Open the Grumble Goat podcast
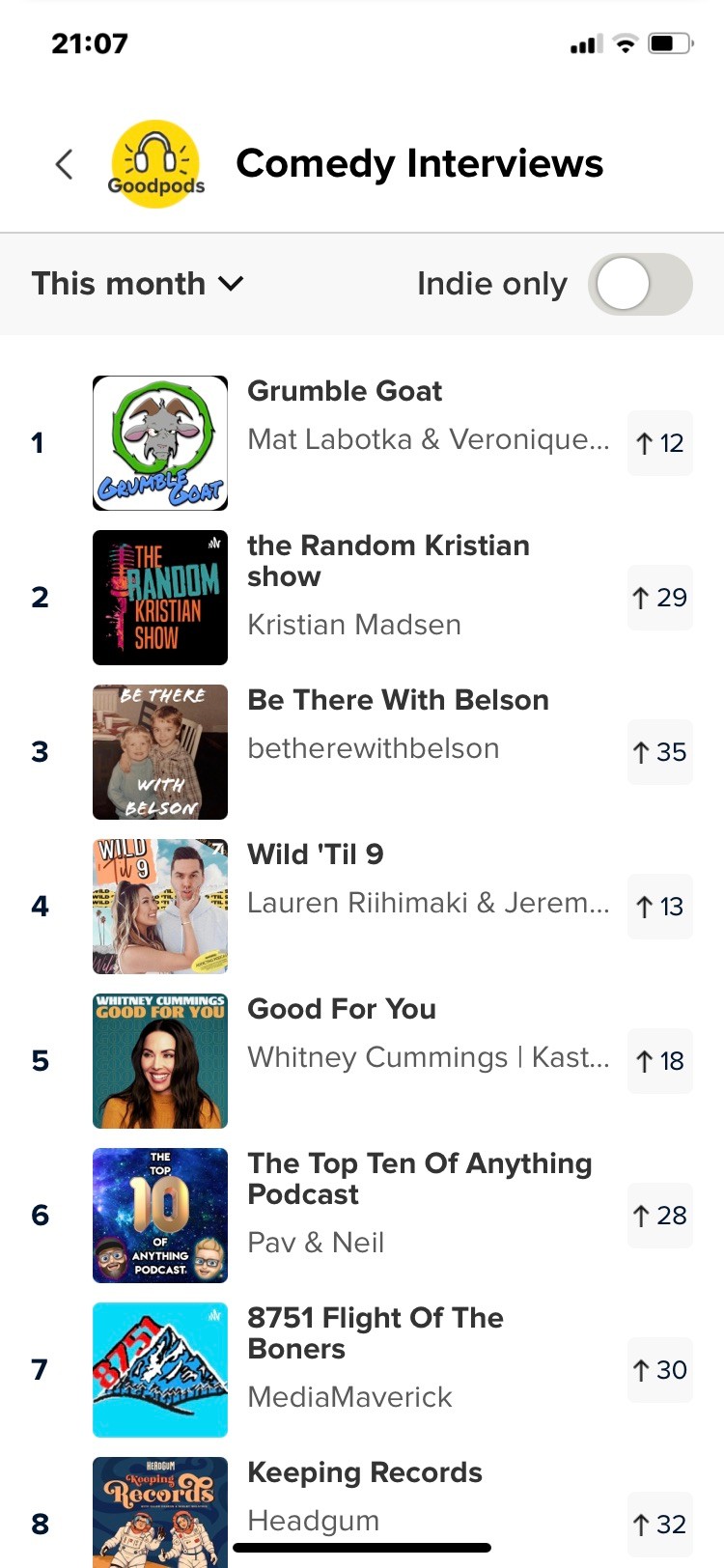This screenshot has width=724, height=1568. click(x=345, y=392)
